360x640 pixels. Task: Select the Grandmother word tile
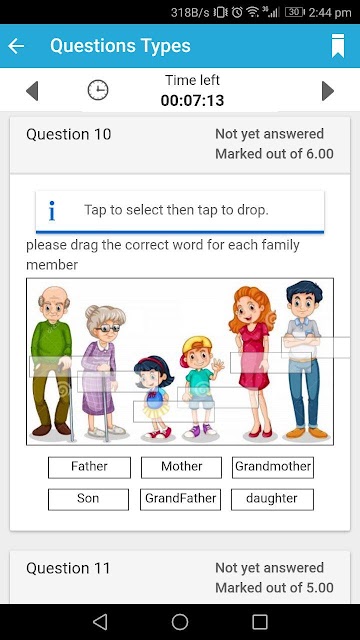tap(273, 467)
